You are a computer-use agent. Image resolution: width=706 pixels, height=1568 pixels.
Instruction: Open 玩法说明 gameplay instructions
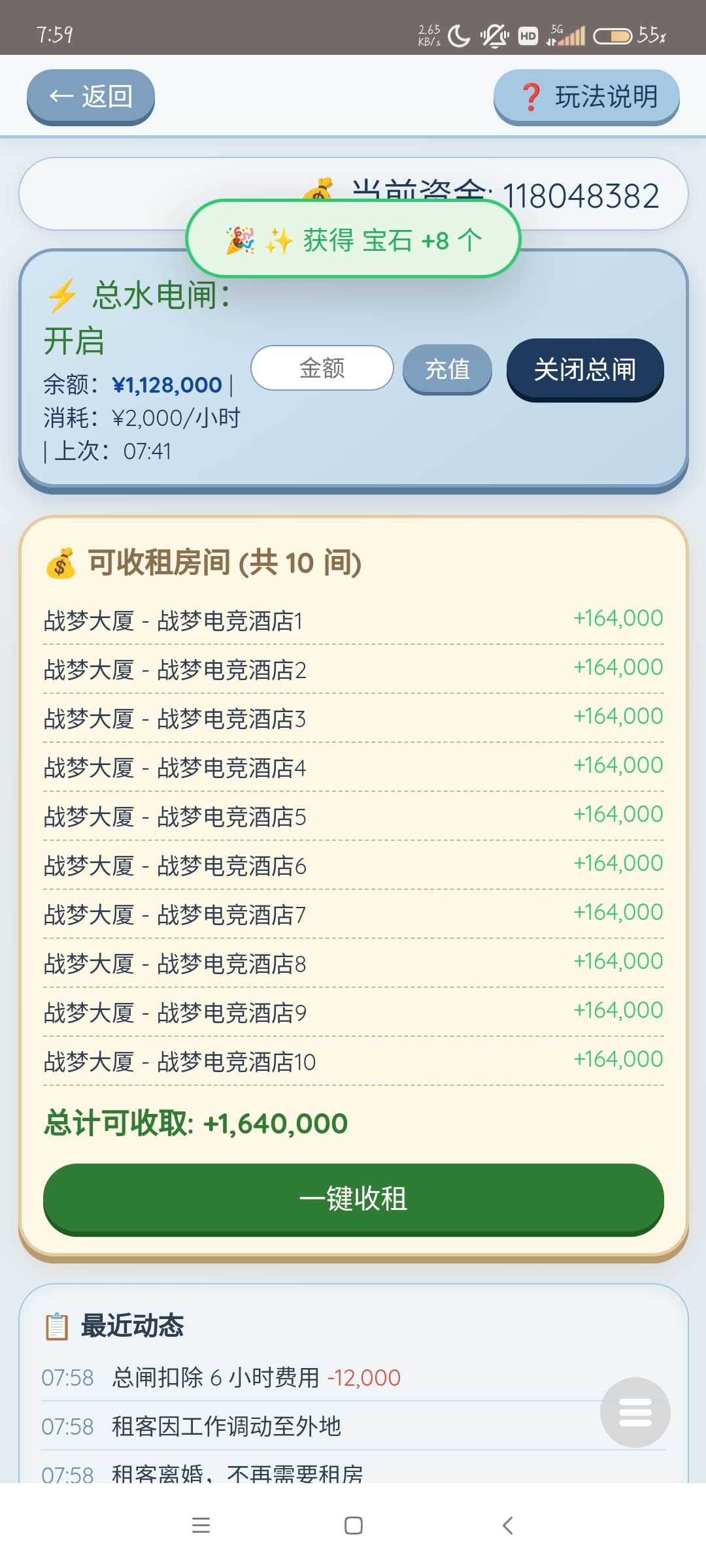click(x=586, y=97)
